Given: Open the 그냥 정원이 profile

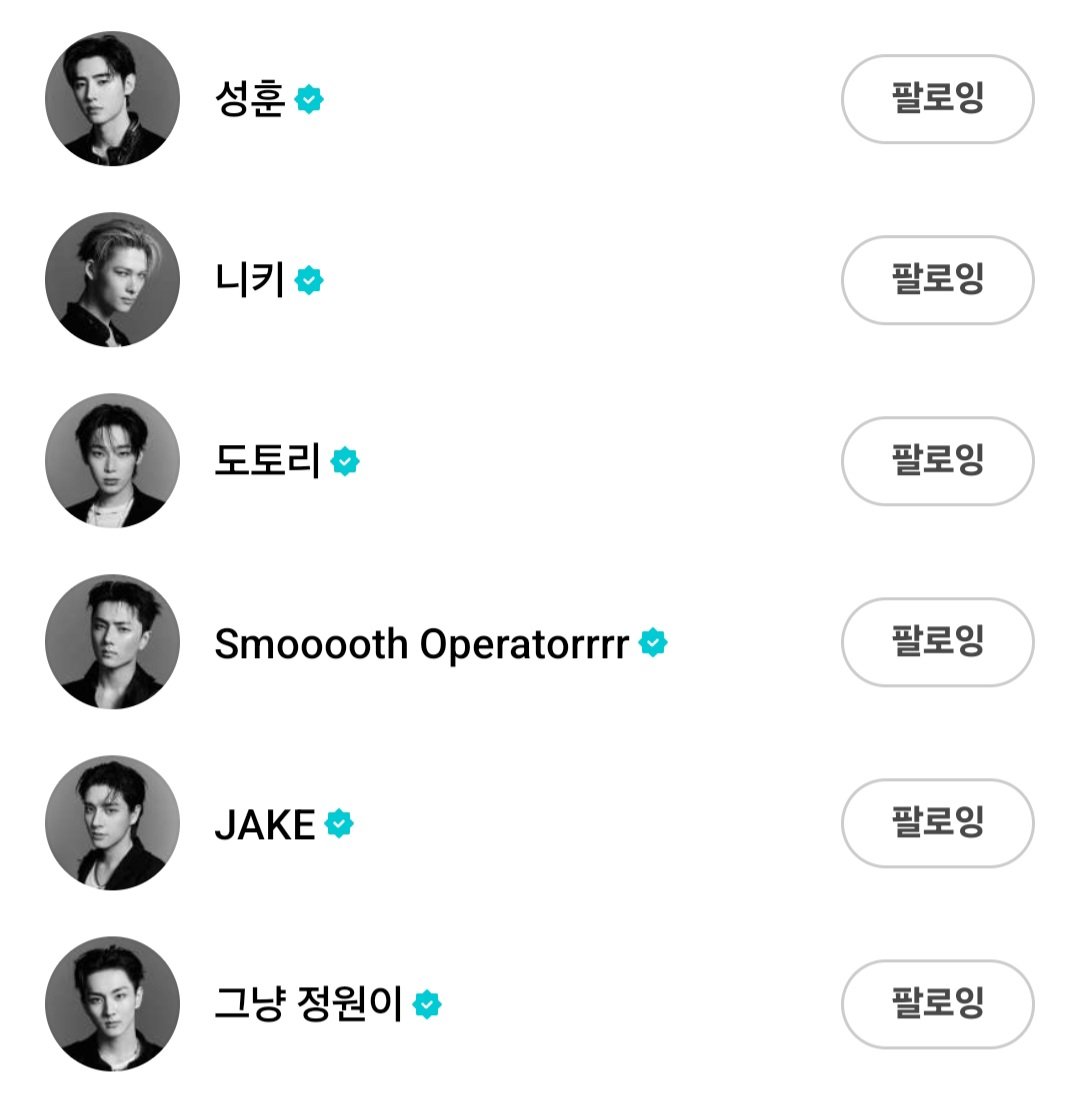Looking at the screenshot, I should point(308,1005).
